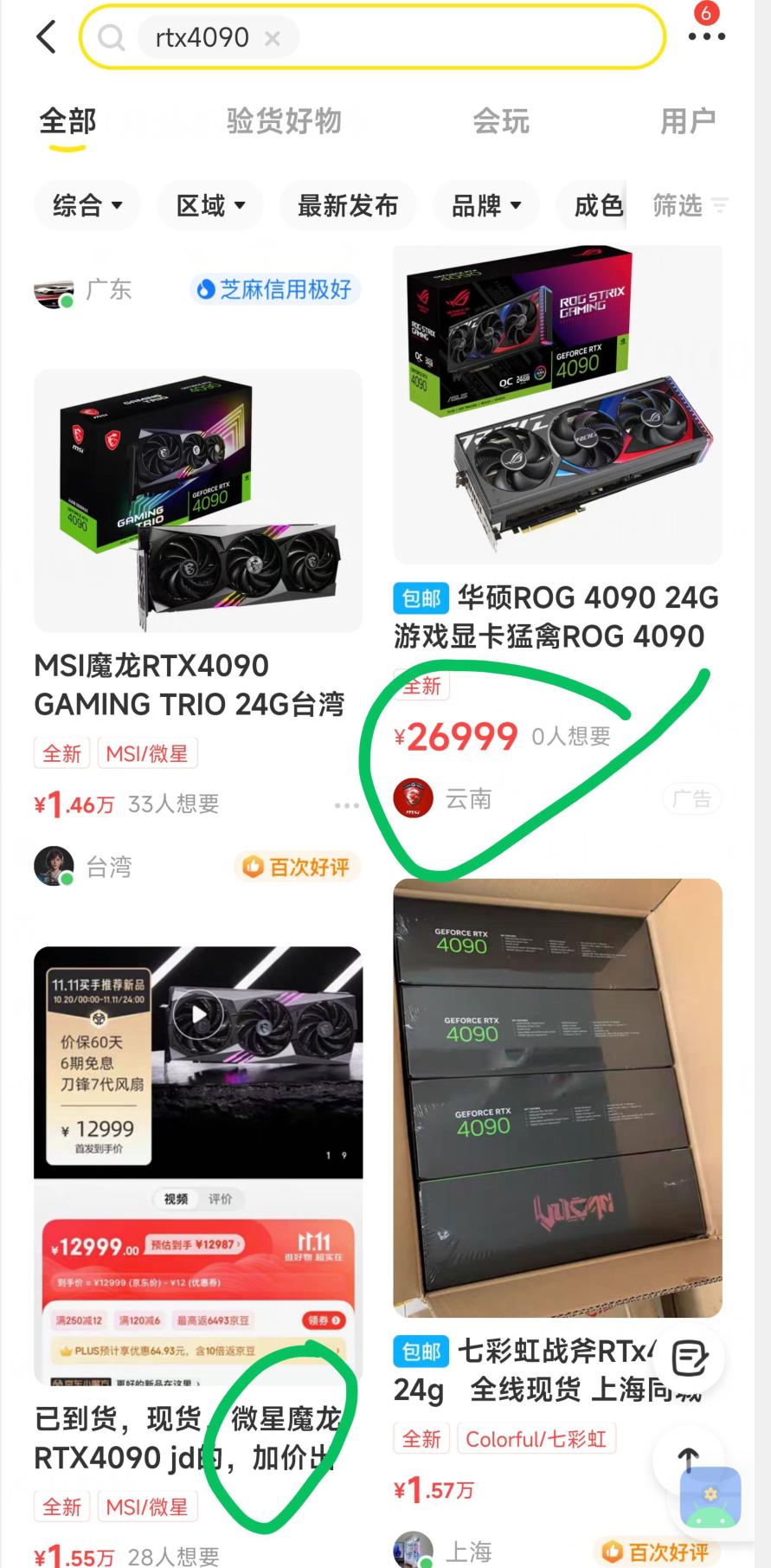Tap the 领券 coupon button
Screen dimensions: 771x1568
(x=322, y=1320)
